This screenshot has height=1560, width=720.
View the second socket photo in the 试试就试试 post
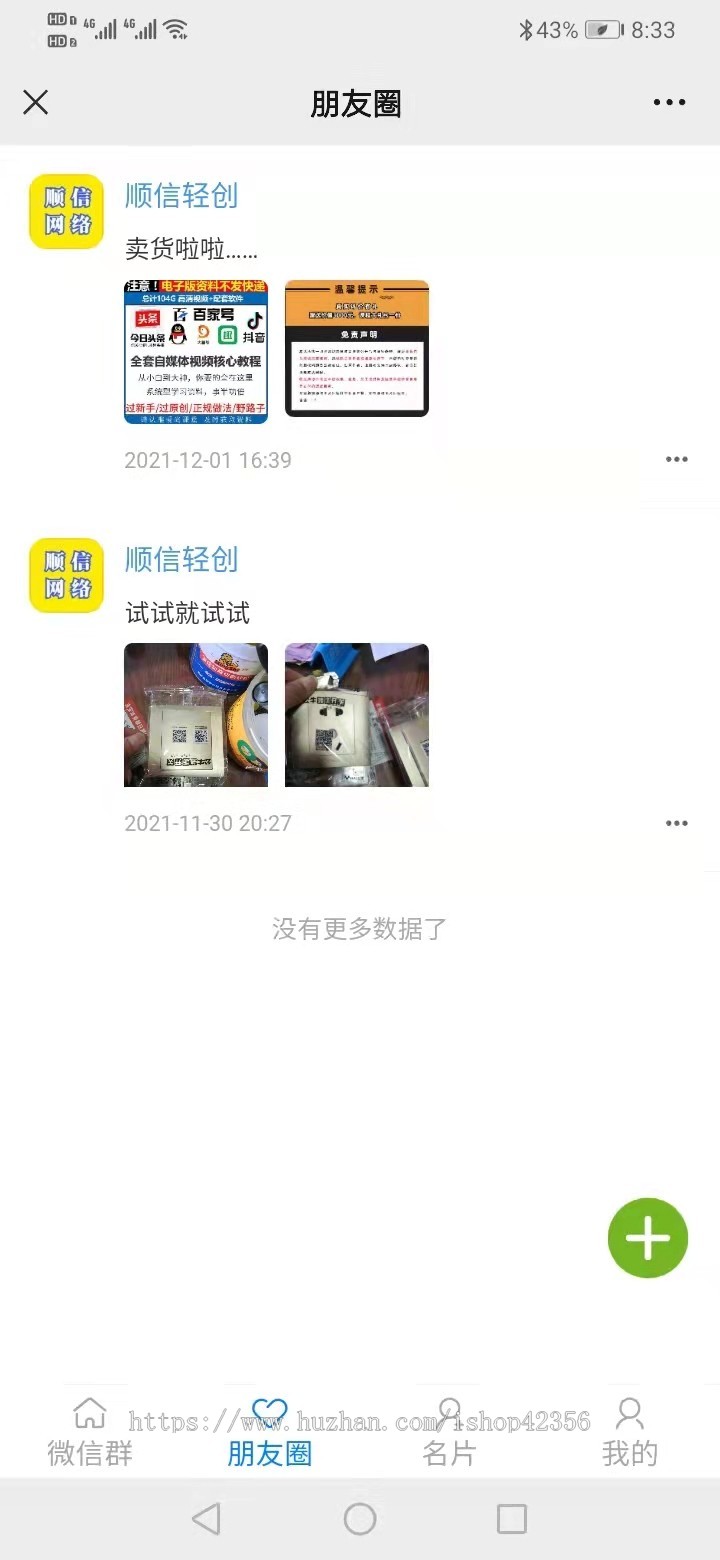click(357, 715)
